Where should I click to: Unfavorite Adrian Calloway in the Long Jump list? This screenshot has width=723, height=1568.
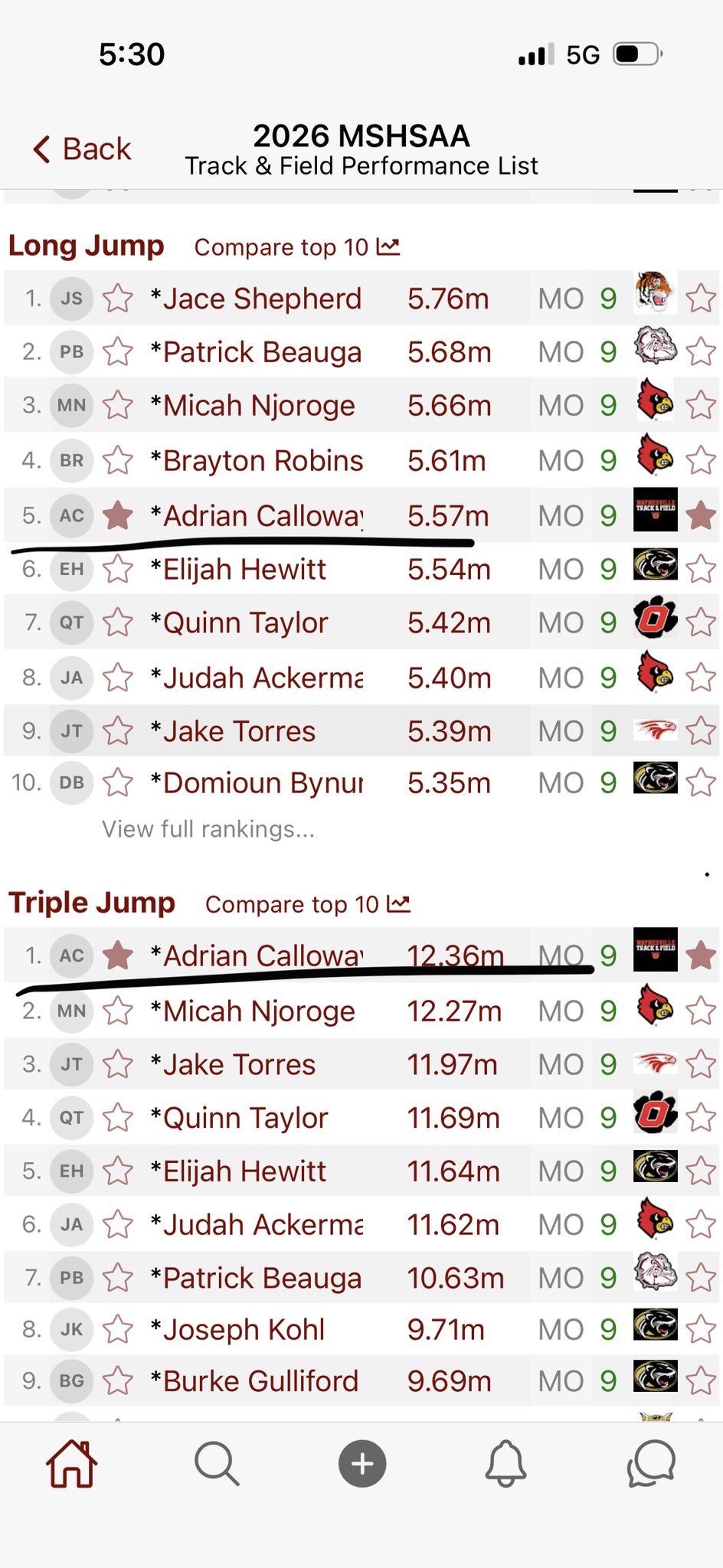coord(118,516)
